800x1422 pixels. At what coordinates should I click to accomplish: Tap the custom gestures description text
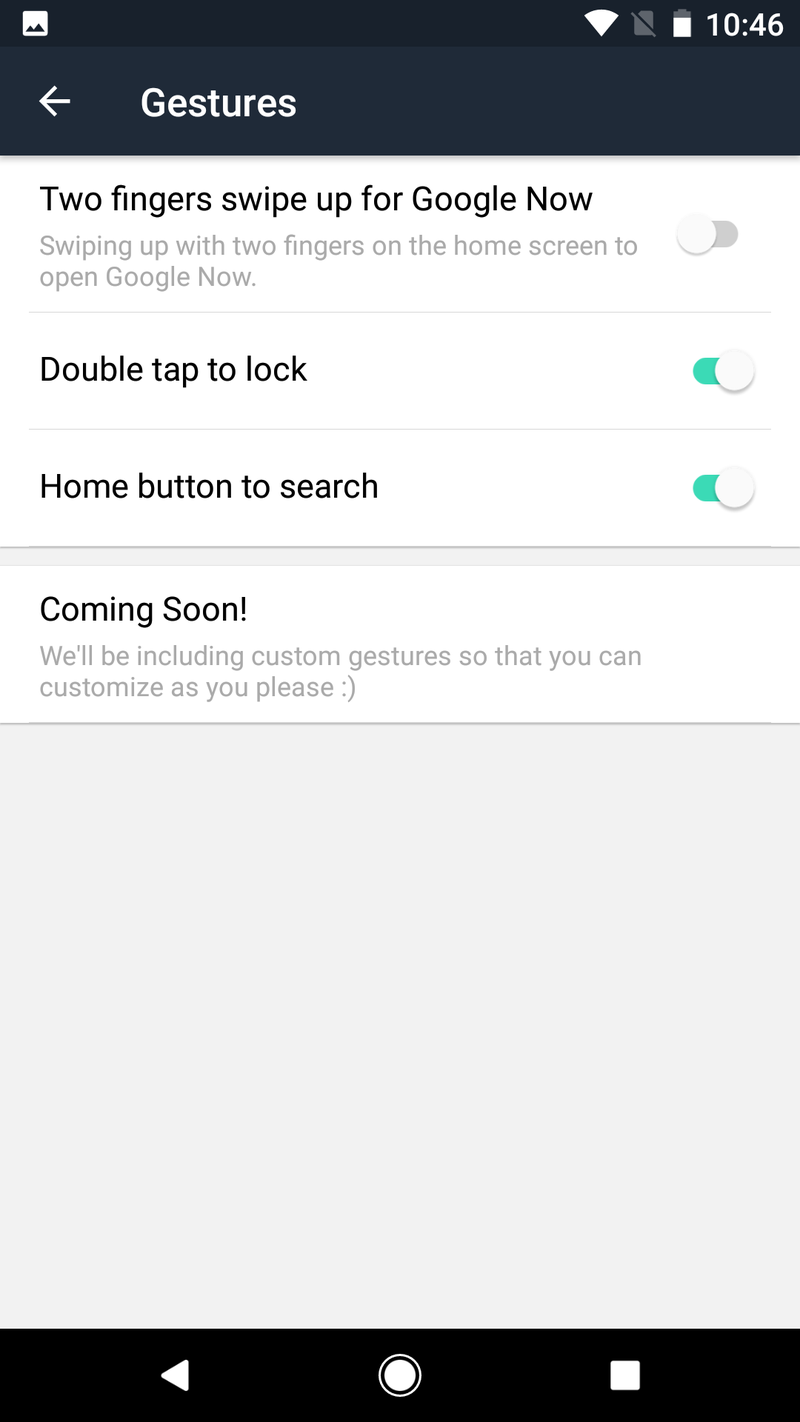[340, 671]
